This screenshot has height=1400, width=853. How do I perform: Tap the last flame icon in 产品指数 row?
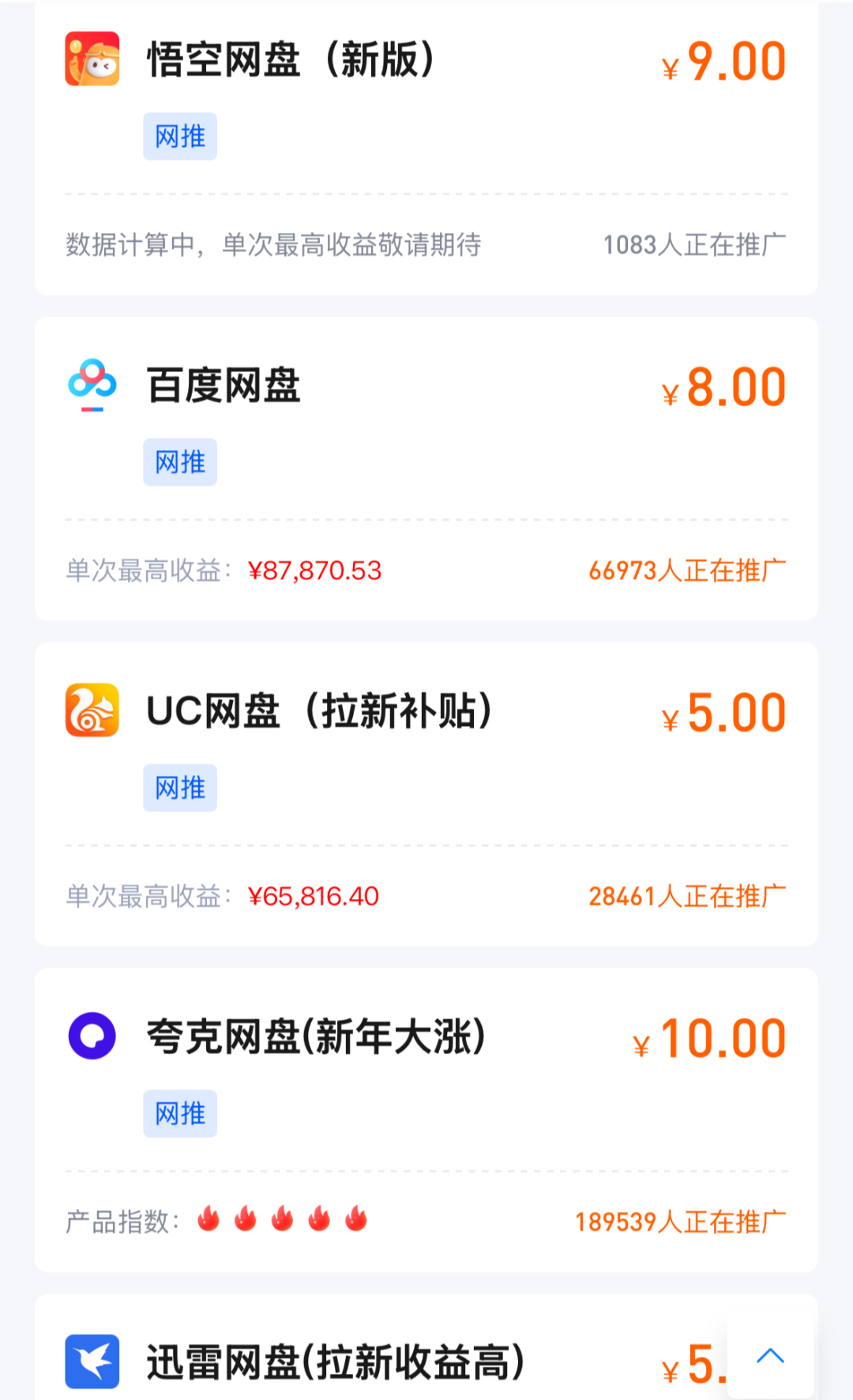tap(357, 1221)
